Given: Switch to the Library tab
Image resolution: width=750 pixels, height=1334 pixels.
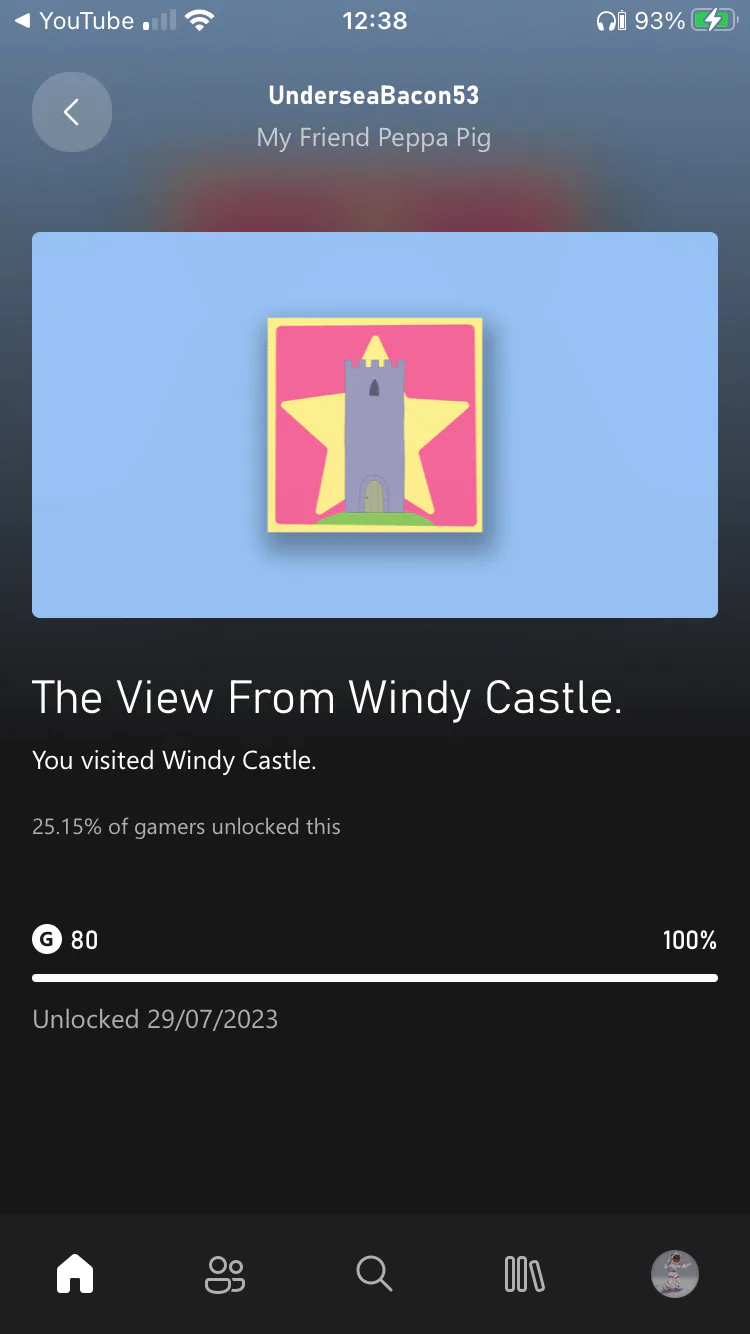Looking at the screenshot, I should coord(524,1274).
